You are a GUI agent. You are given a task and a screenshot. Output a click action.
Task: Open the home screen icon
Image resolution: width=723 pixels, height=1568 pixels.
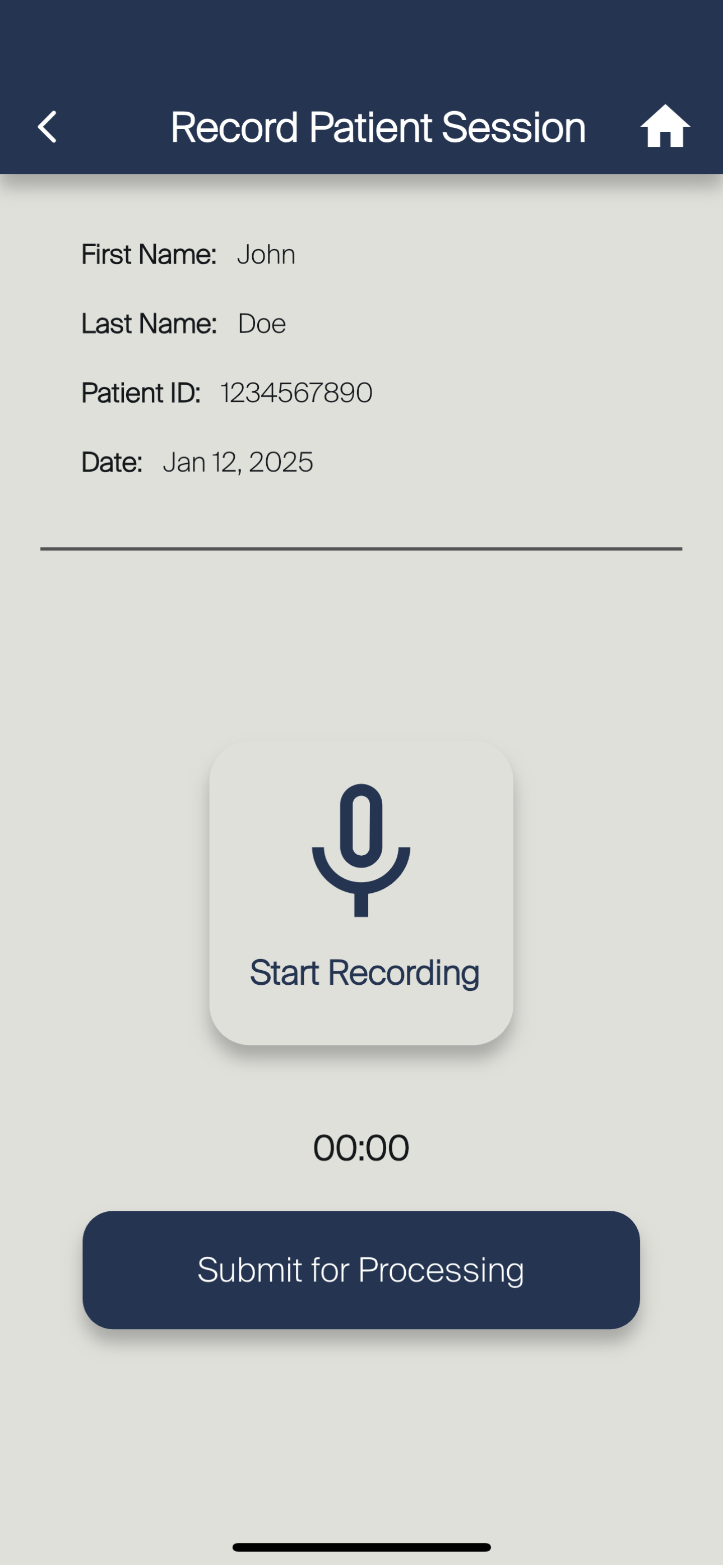pyautogui.click(x=665, y=127)
